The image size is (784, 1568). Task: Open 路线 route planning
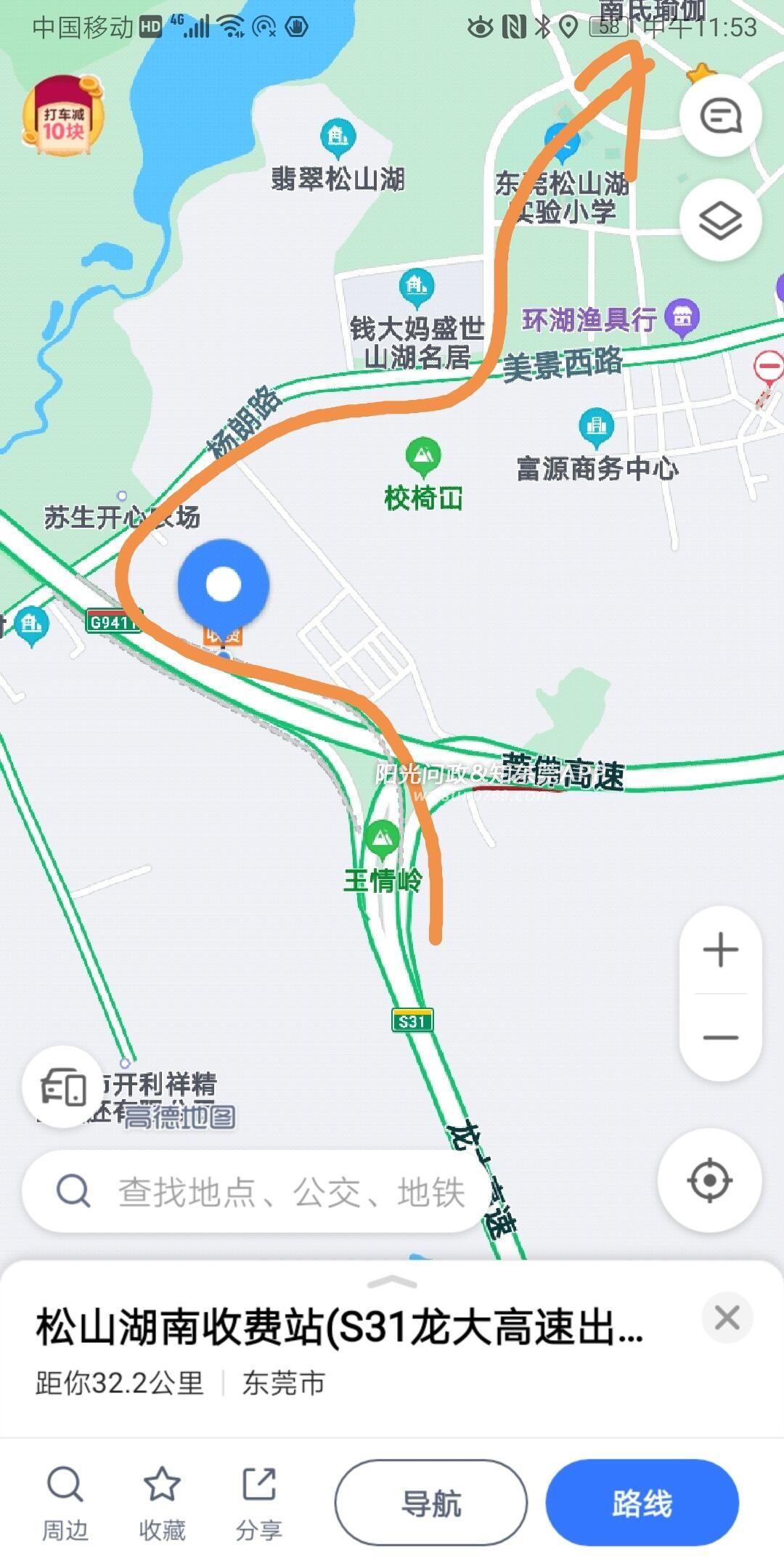[642, 1503]
